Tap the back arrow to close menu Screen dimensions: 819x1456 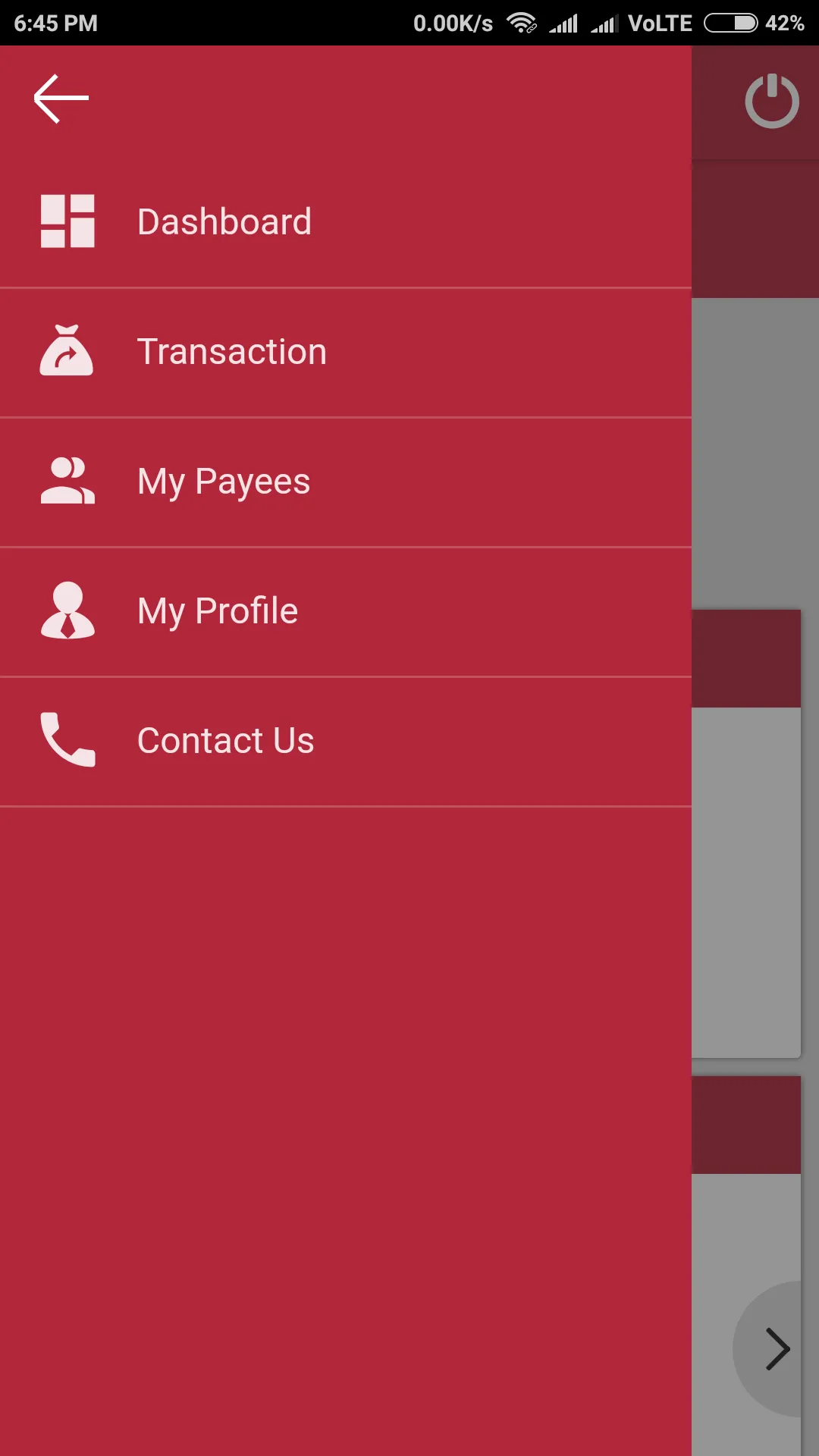click(60, 99)
